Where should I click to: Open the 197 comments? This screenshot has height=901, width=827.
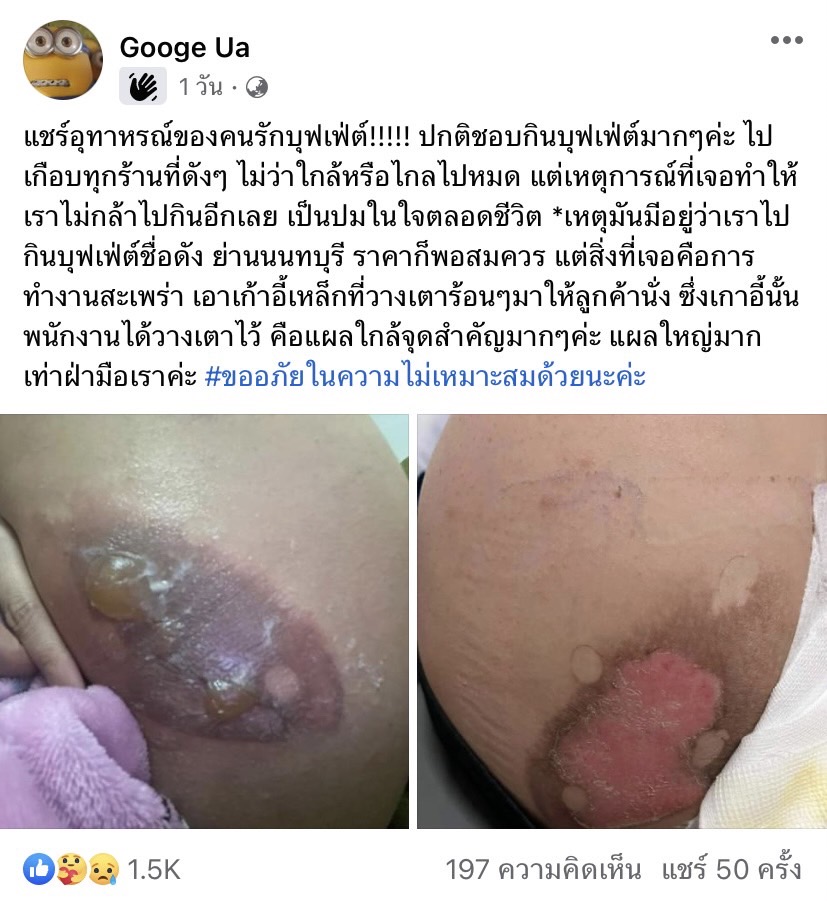[543, 869]
